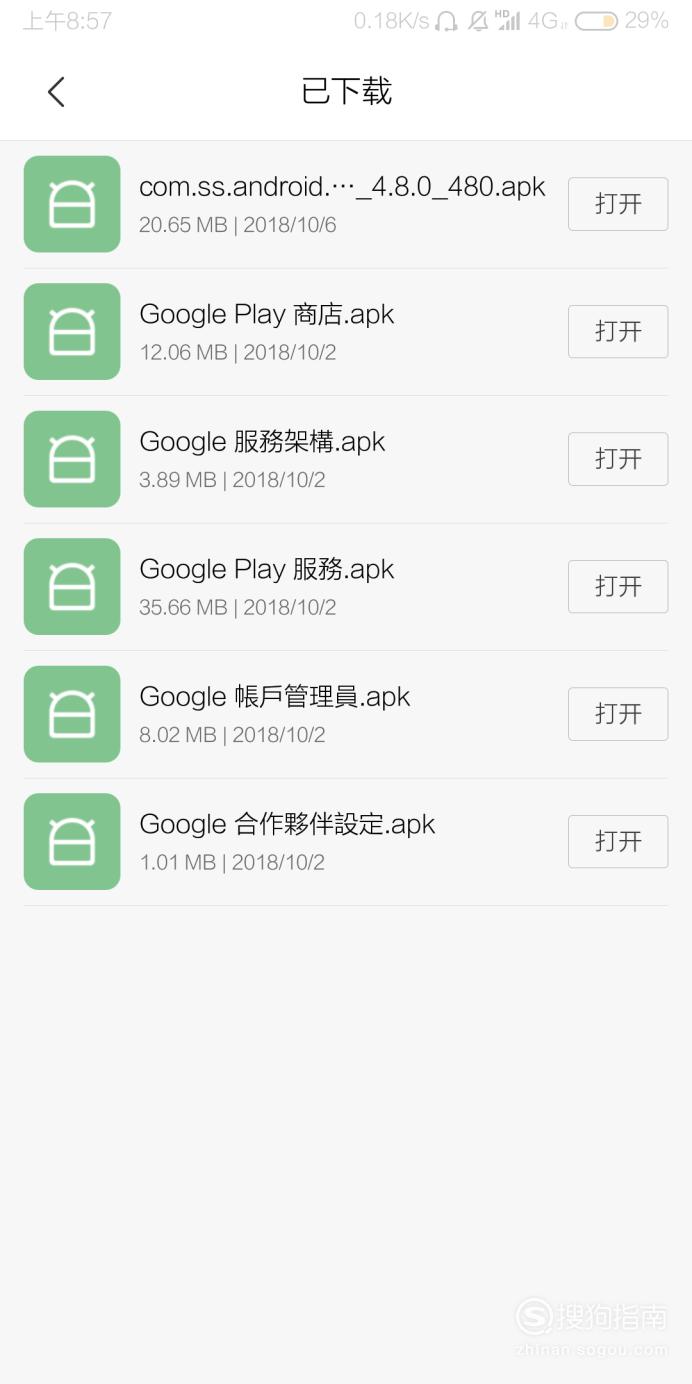Screen dimensions: 692x1384
Task: Tap 打开 for com.ss.android 4.8.0_480.apk
Action: [x=618, y=204]
